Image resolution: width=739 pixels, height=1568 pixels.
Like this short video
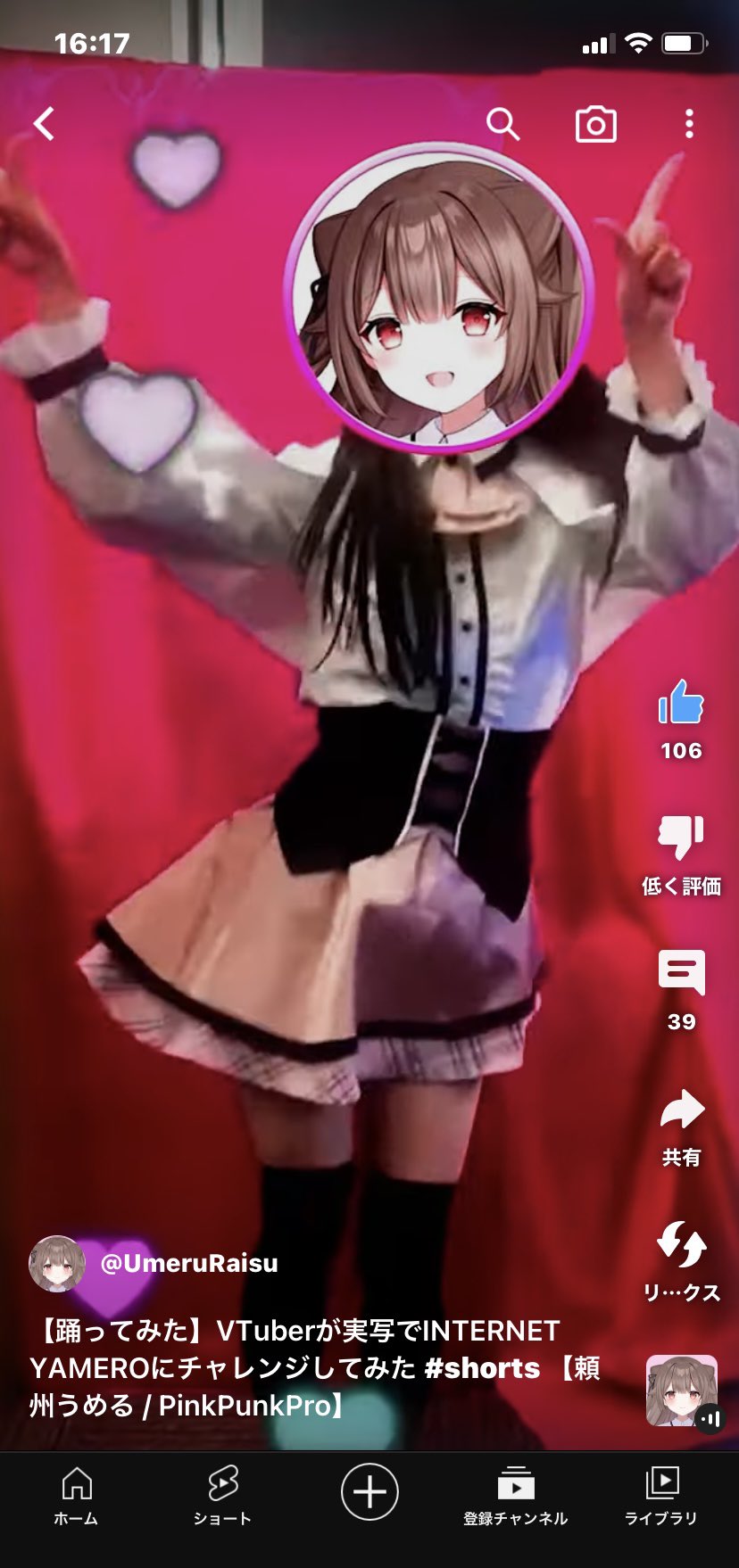(x=681, y=704)
